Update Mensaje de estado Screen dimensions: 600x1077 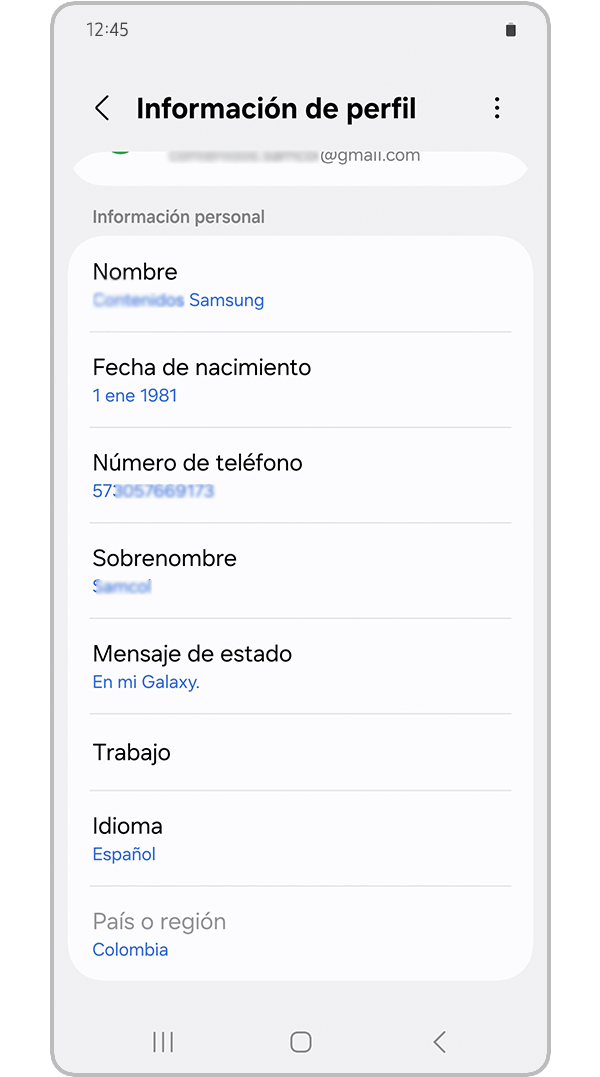(300, 666)
